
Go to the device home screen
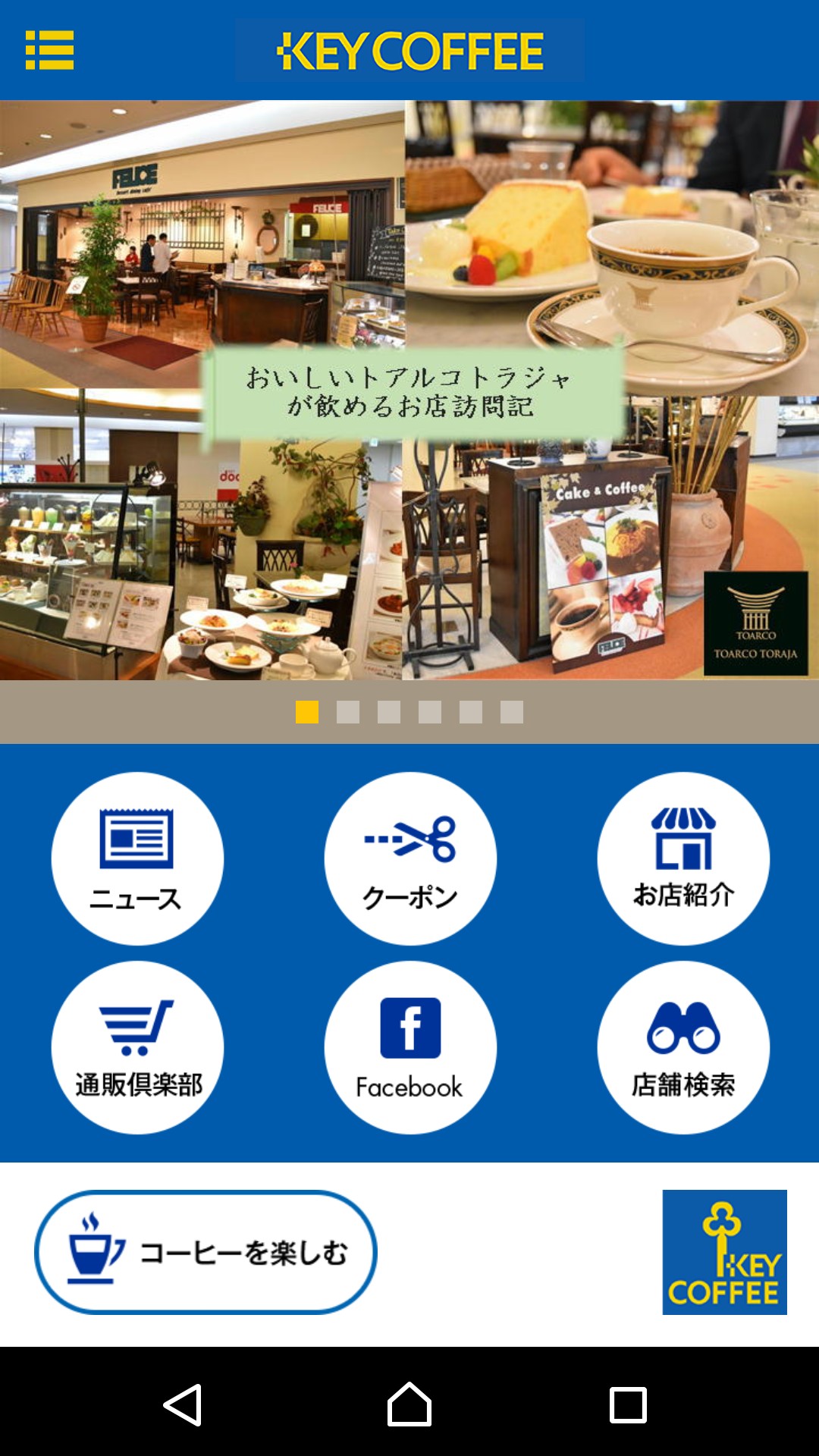click(409, 1404)
